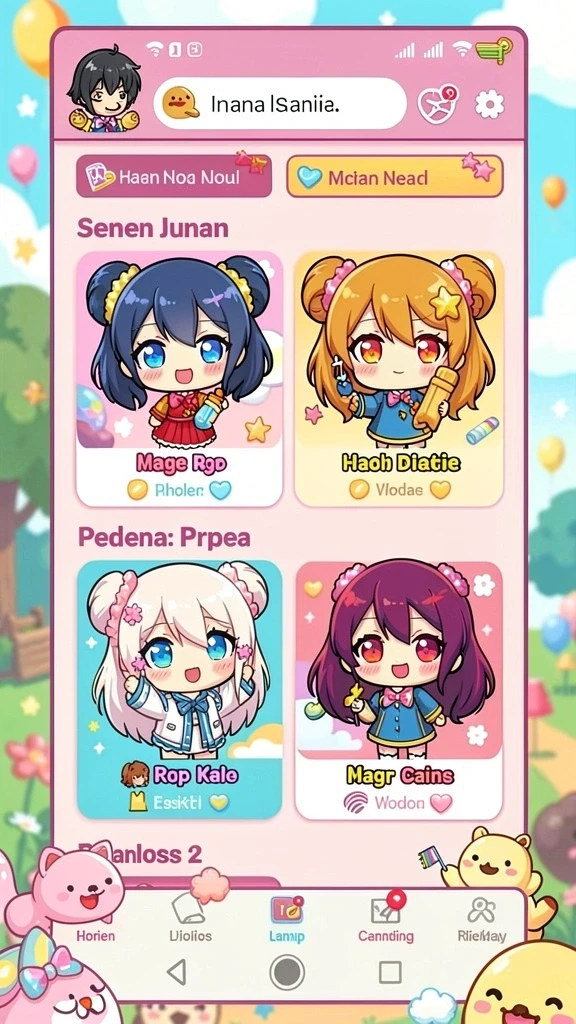Open the Rop Kale character card
Screen dimensions: 576x1024
(180, 689)
